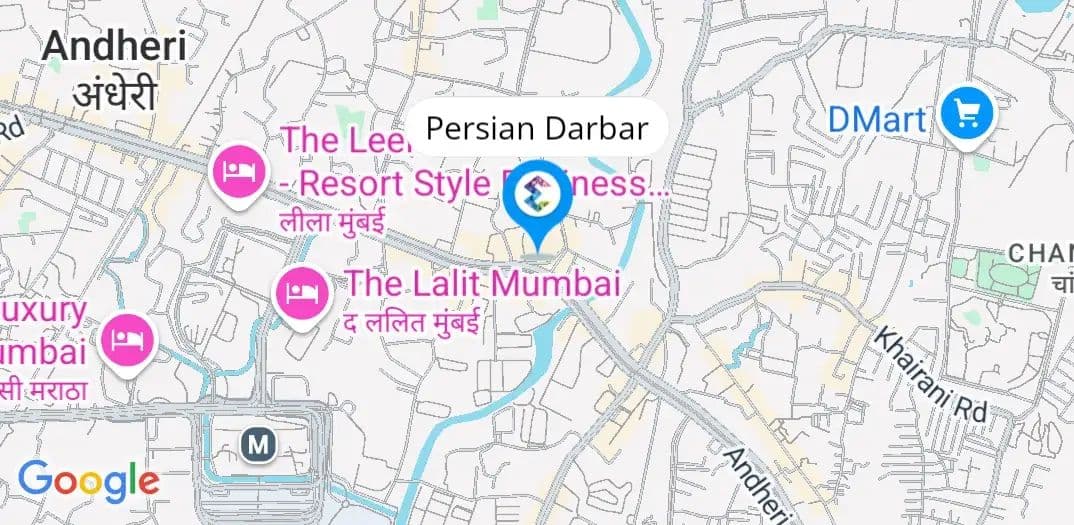Tap the metro station M icon

pyautogui.click(x=259, y=443)
